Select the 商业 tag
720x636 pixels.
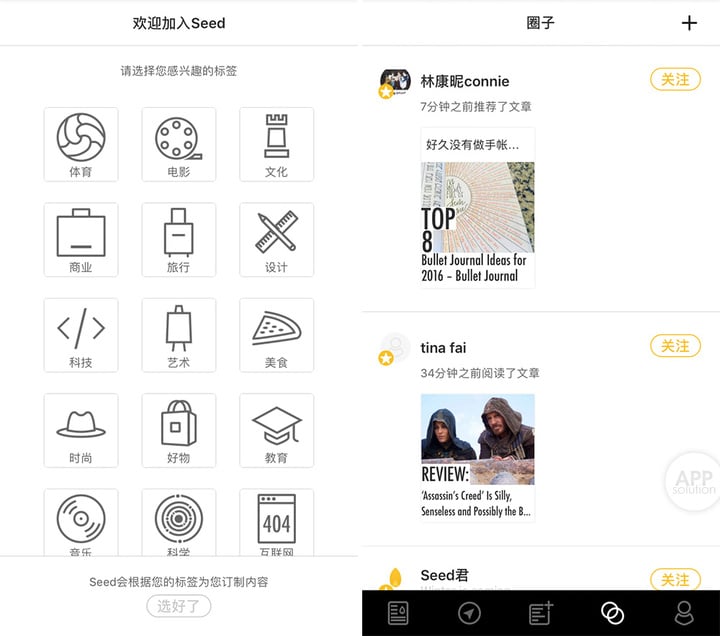81,240
